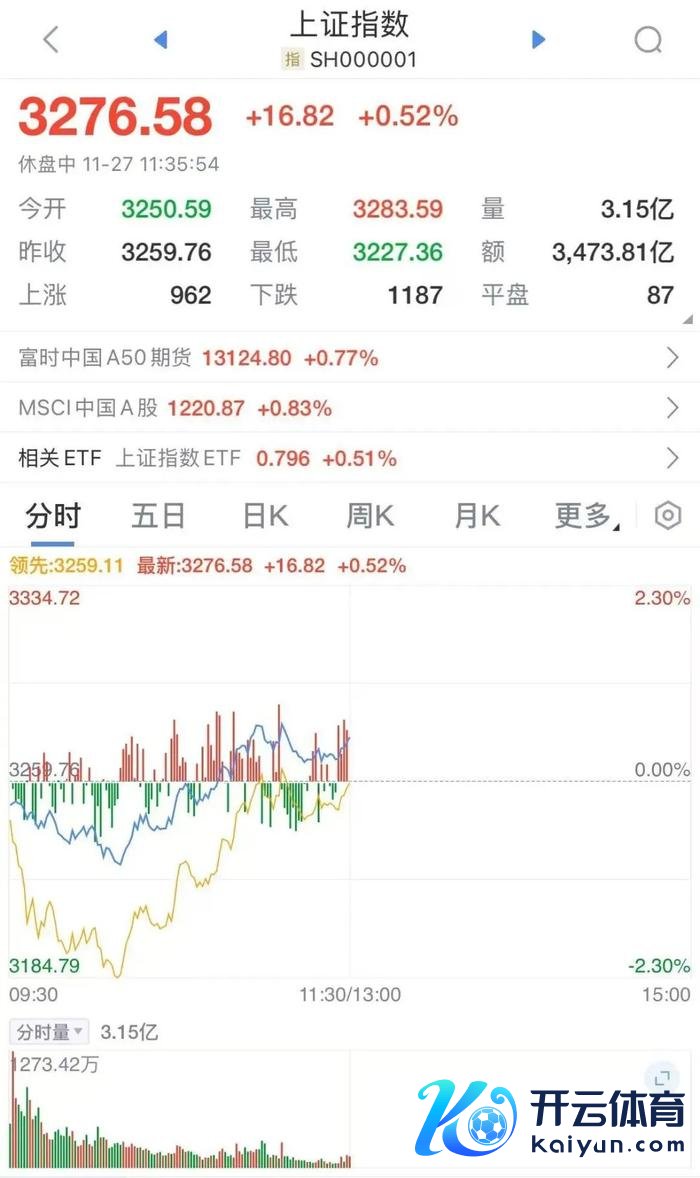The height and width of the screenshot is (1178, 700).
Task: Show the 周K chart
Action: (370, 516)
